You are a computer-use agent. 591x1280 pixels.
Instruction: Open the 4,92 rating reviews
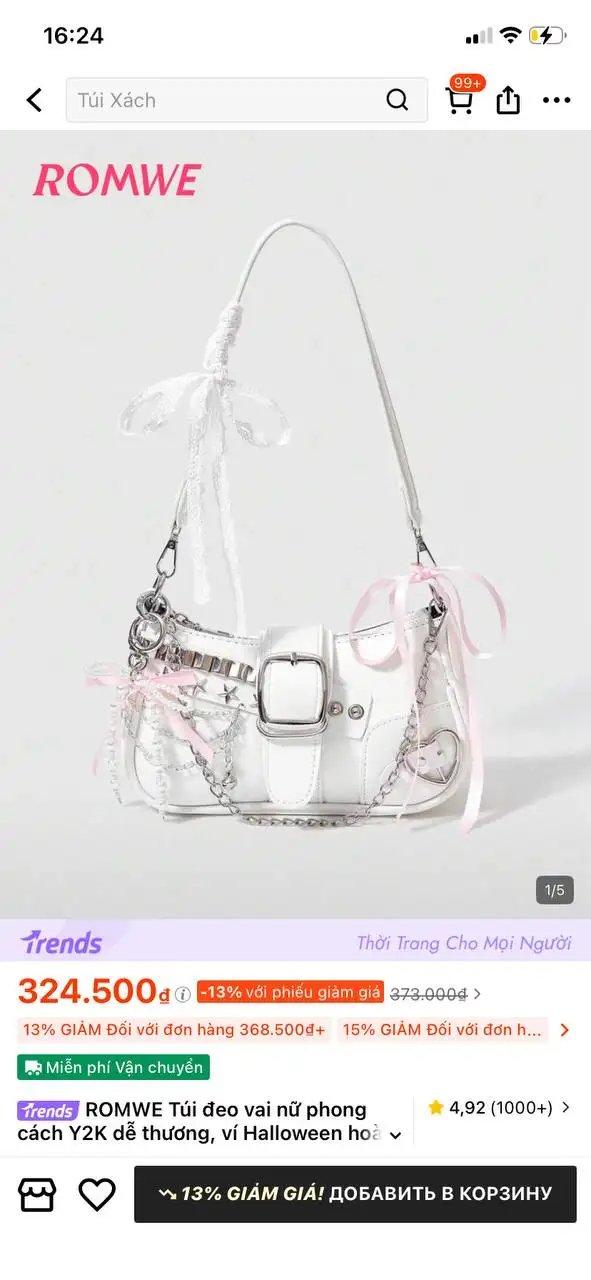tap(499, 1107)
